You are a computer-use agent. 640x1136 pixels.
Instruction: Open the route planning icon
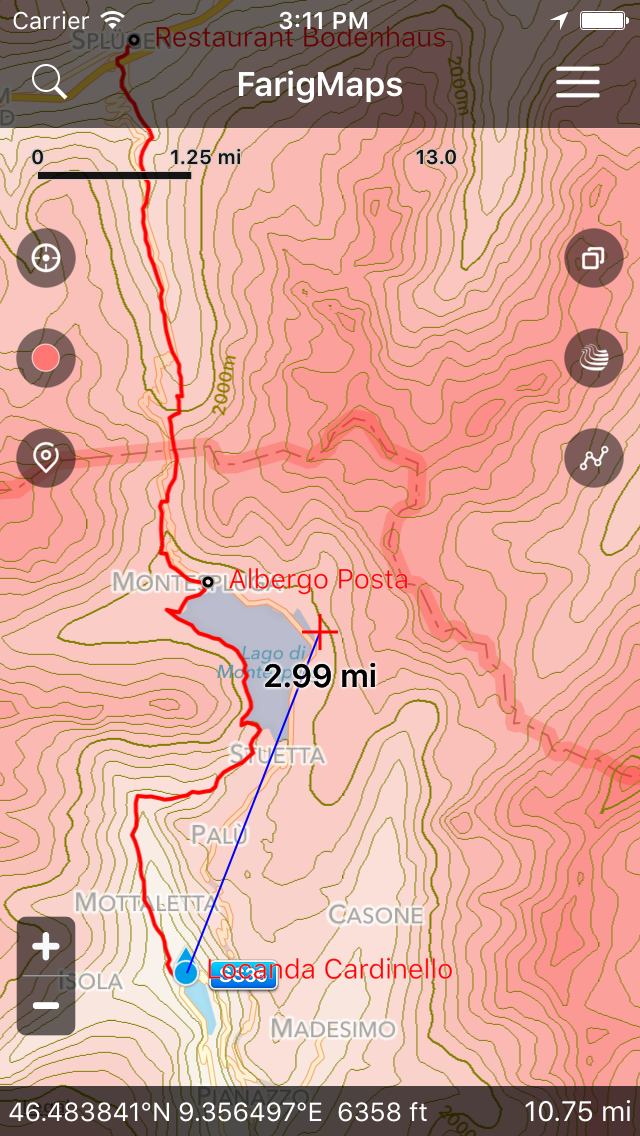coord(594,458)
